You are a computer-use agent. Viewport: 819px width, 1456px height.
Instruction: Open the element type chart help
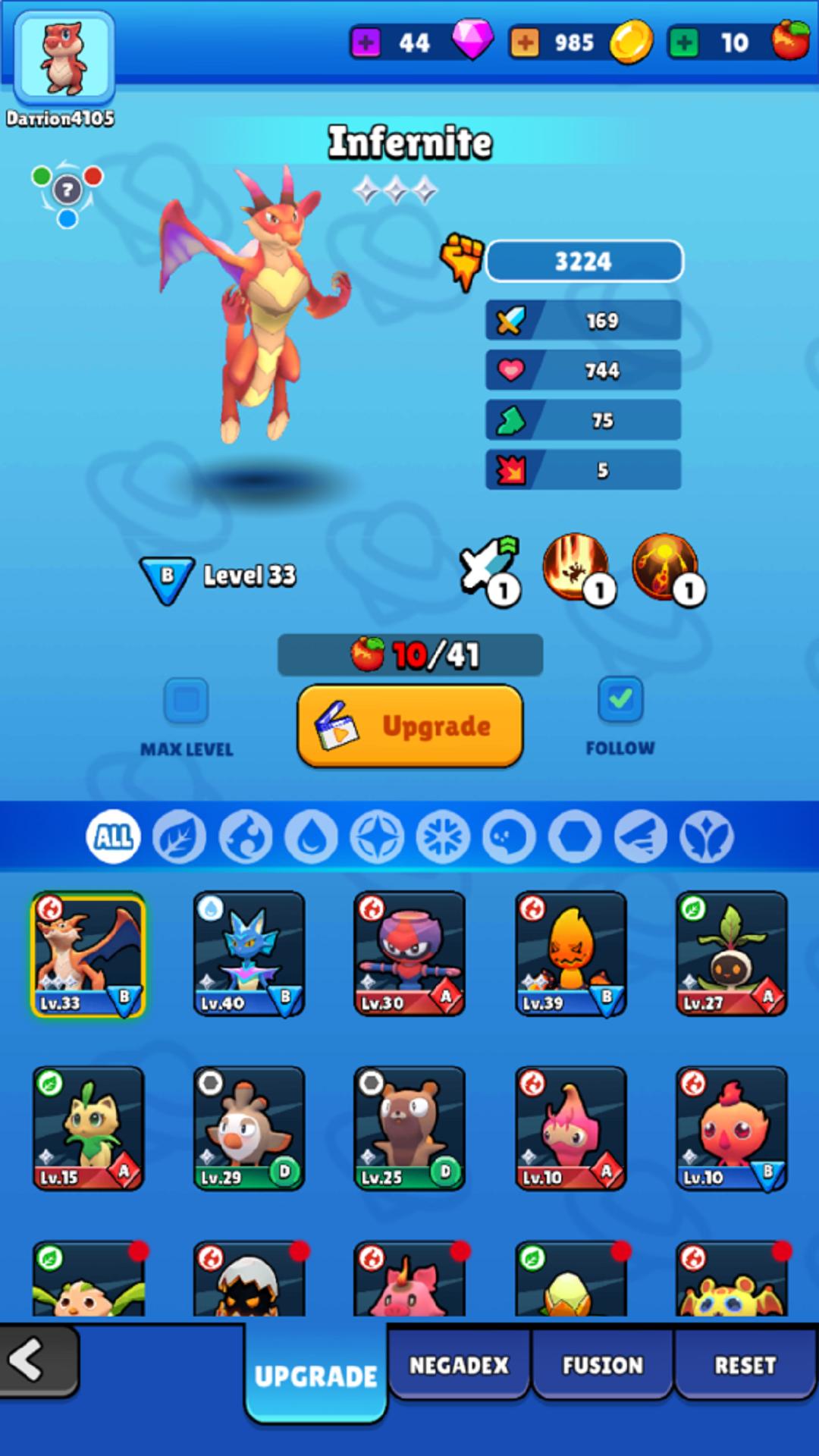click(x=67, y=190)
